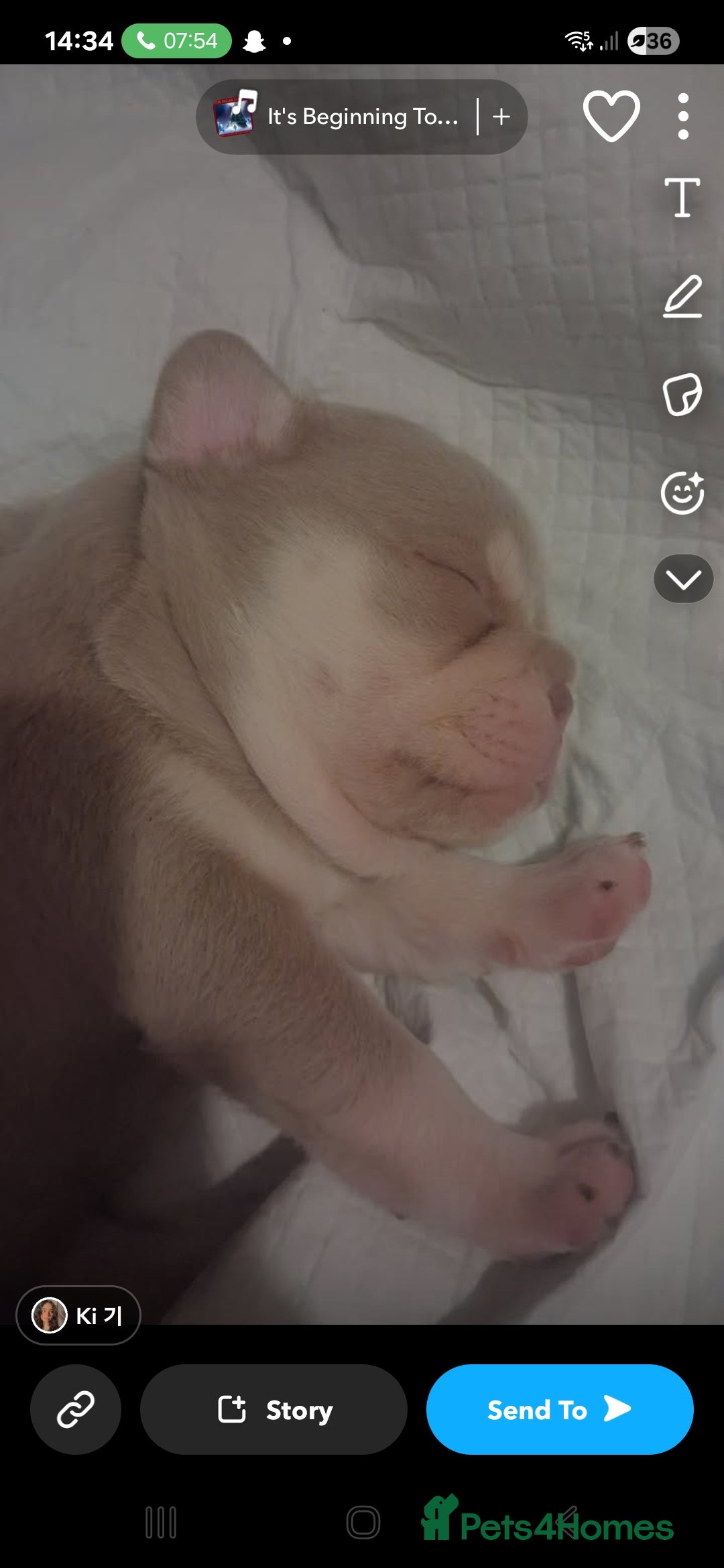Send the snap with Send To
This screenshot has height=1568, width=724.
559,1409
